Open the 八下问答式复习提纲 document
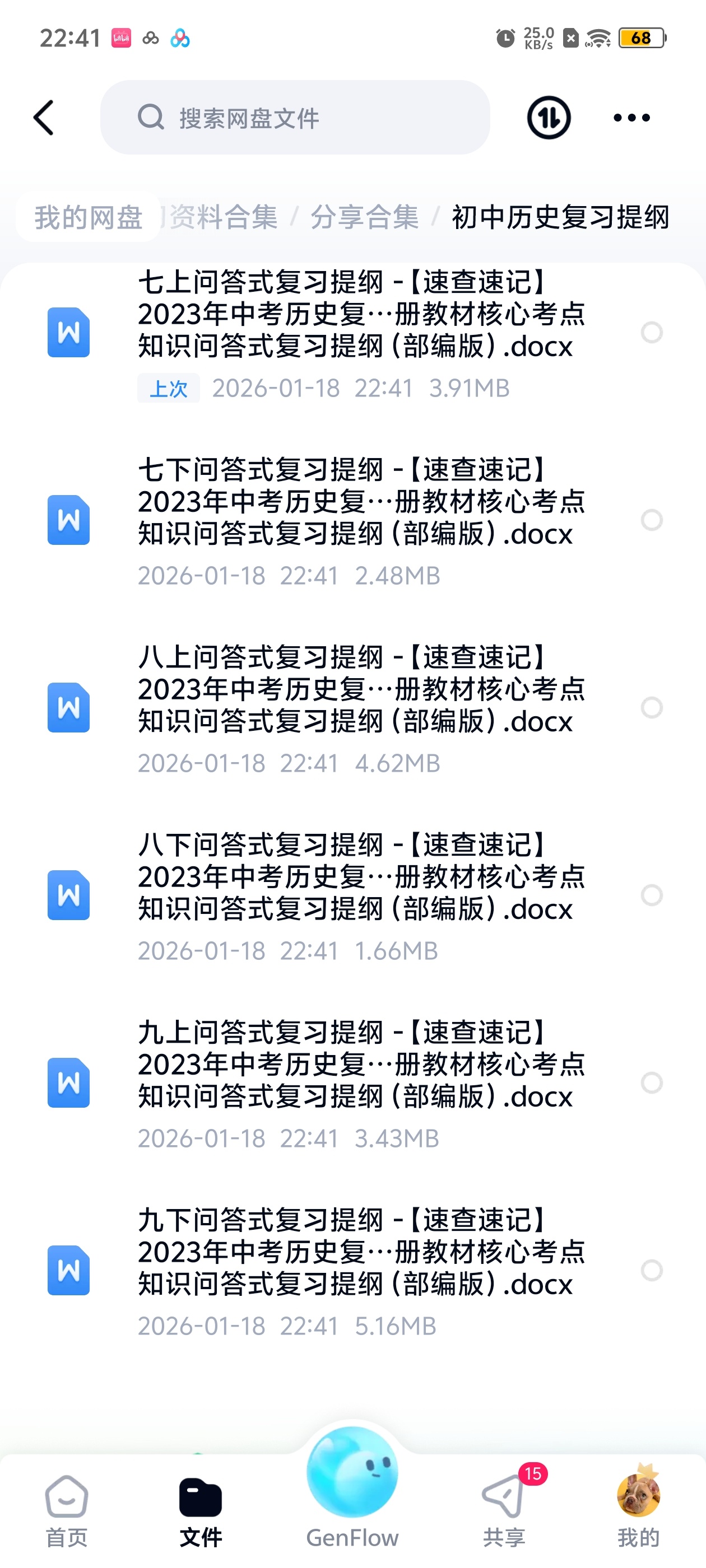 [361, 876]
